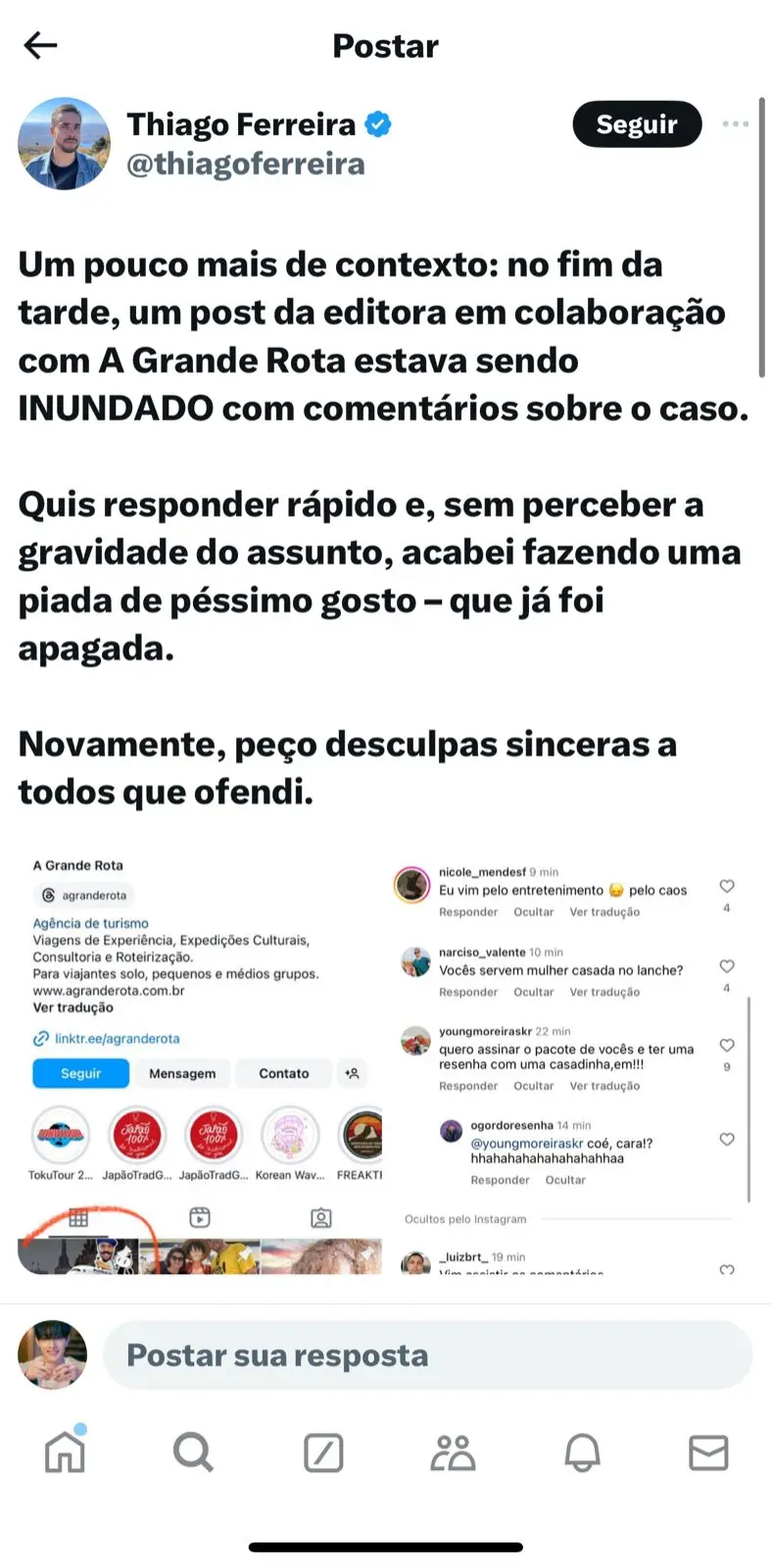Viewport: 771px width, 1568px height.
Task: Like nicole_mendesf's comment heart in the screenshot
Action: click(727, 885)
